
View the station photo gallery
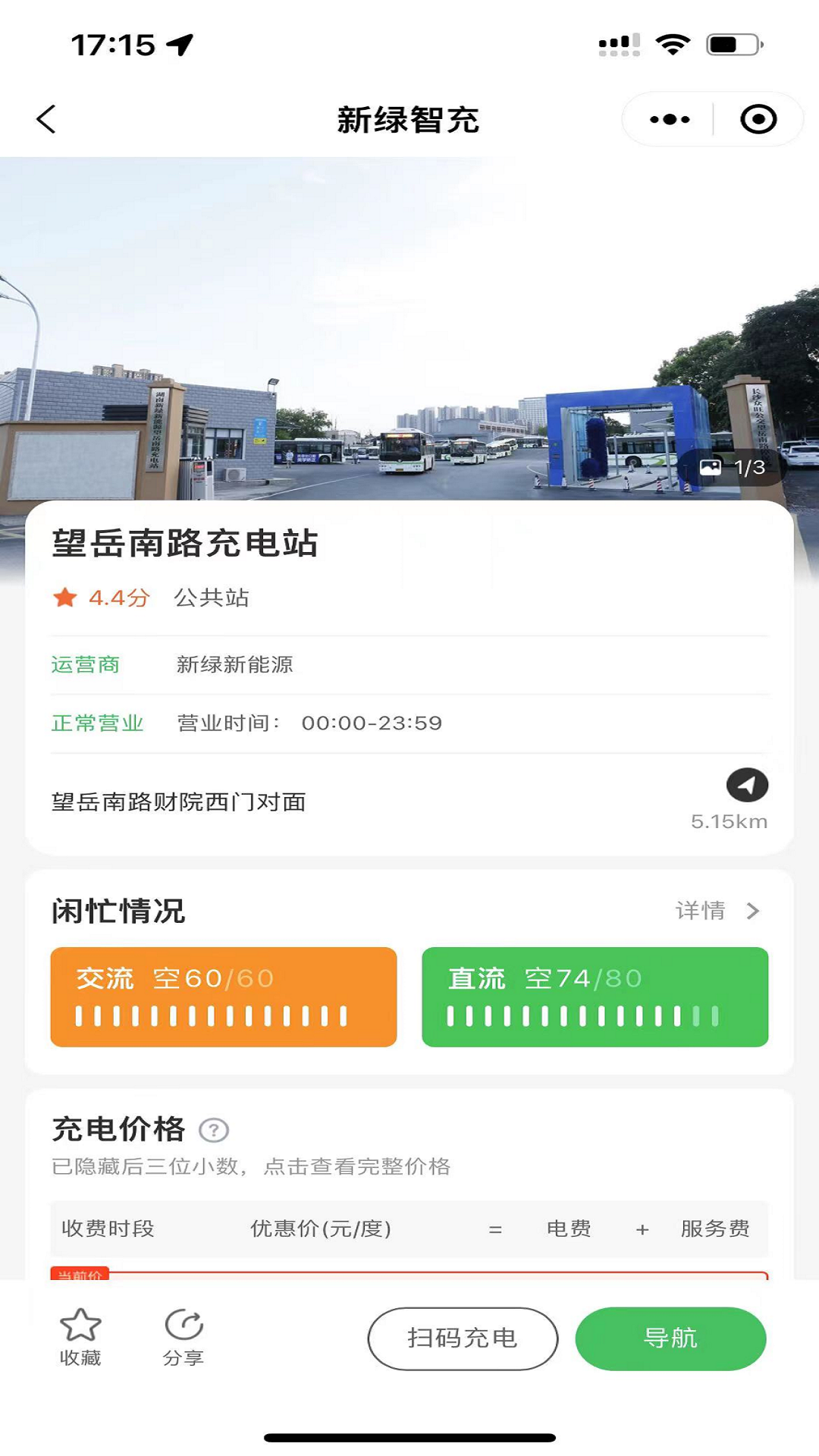coord(733,467)
